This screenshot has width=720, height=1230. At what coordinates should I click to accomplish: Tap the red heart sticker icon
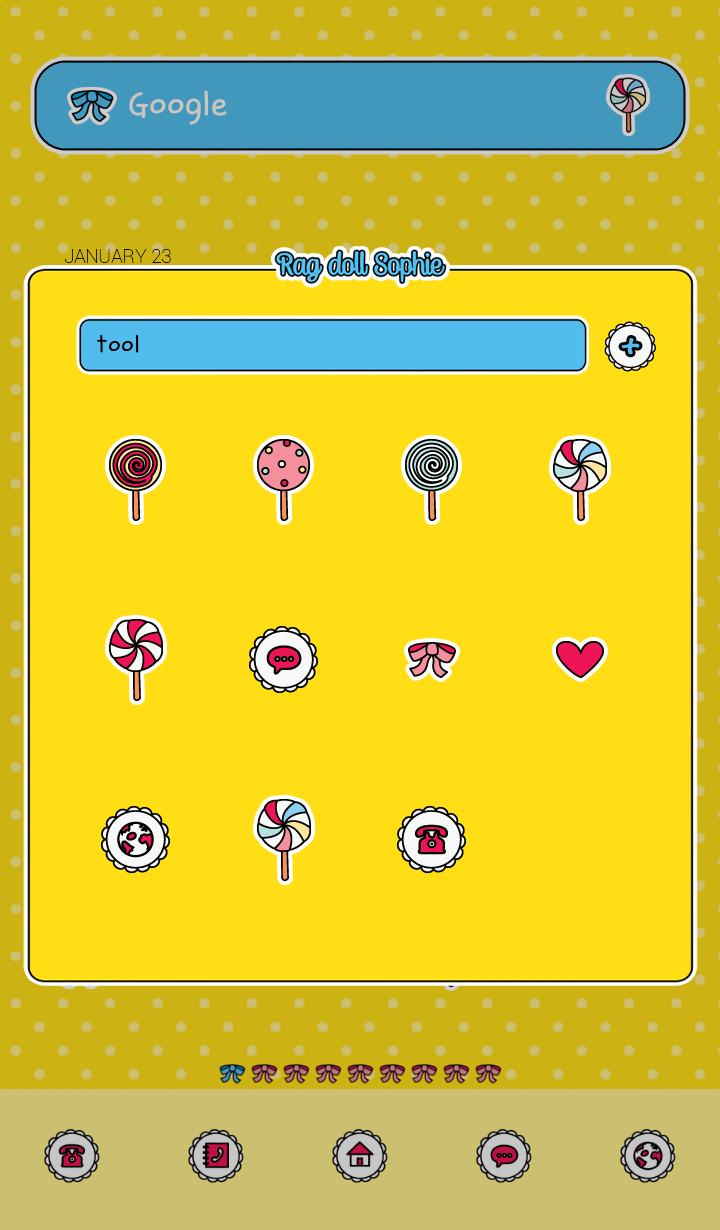coord(580,658)
